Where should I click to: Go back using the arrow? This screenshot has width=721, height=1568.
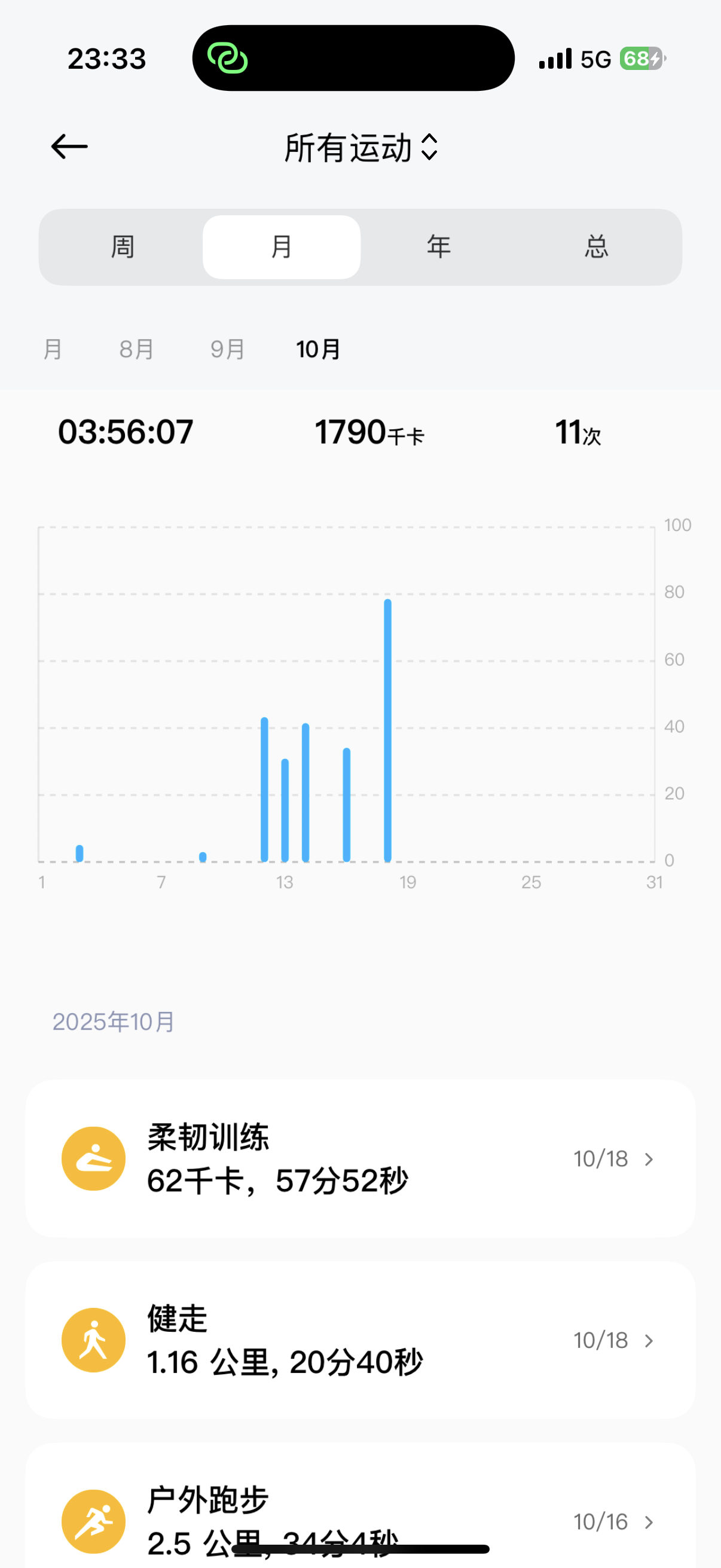tap(69, 147)
